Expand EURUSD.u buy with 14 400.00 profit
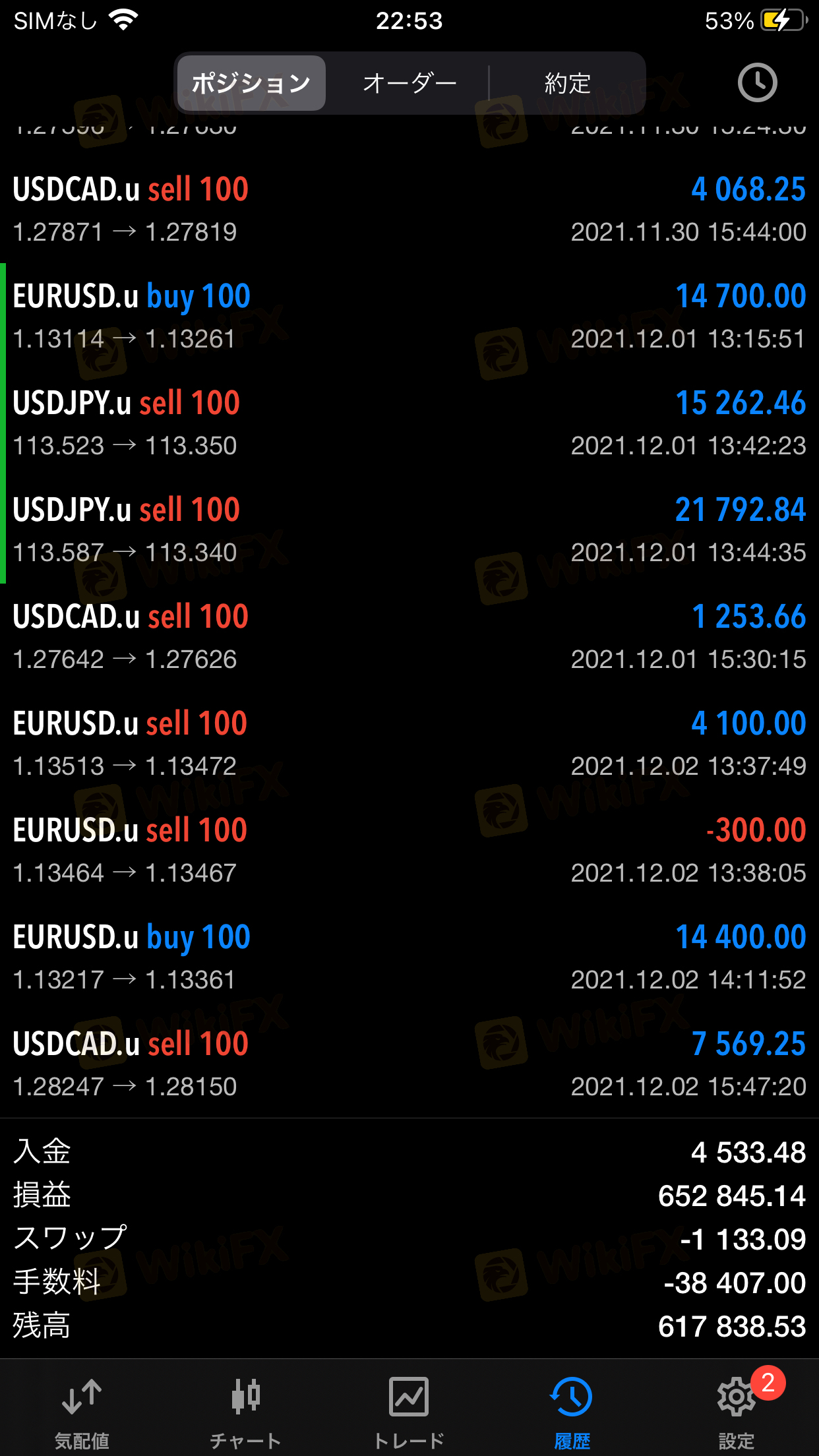Viewport: 819px width, 1456px height. [409, 957]
